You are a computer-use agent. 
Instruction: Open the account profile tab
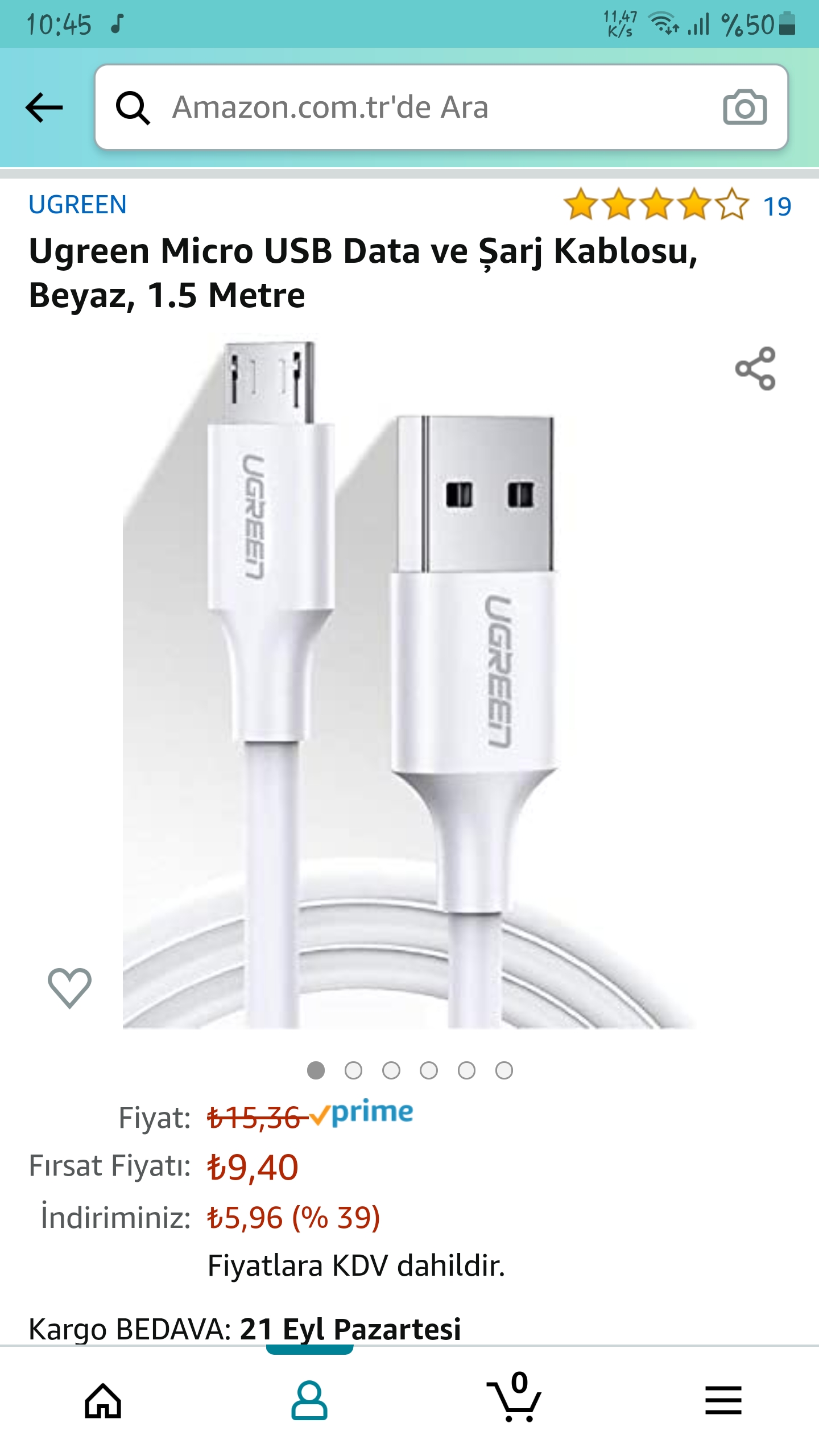pos(309,1400)
